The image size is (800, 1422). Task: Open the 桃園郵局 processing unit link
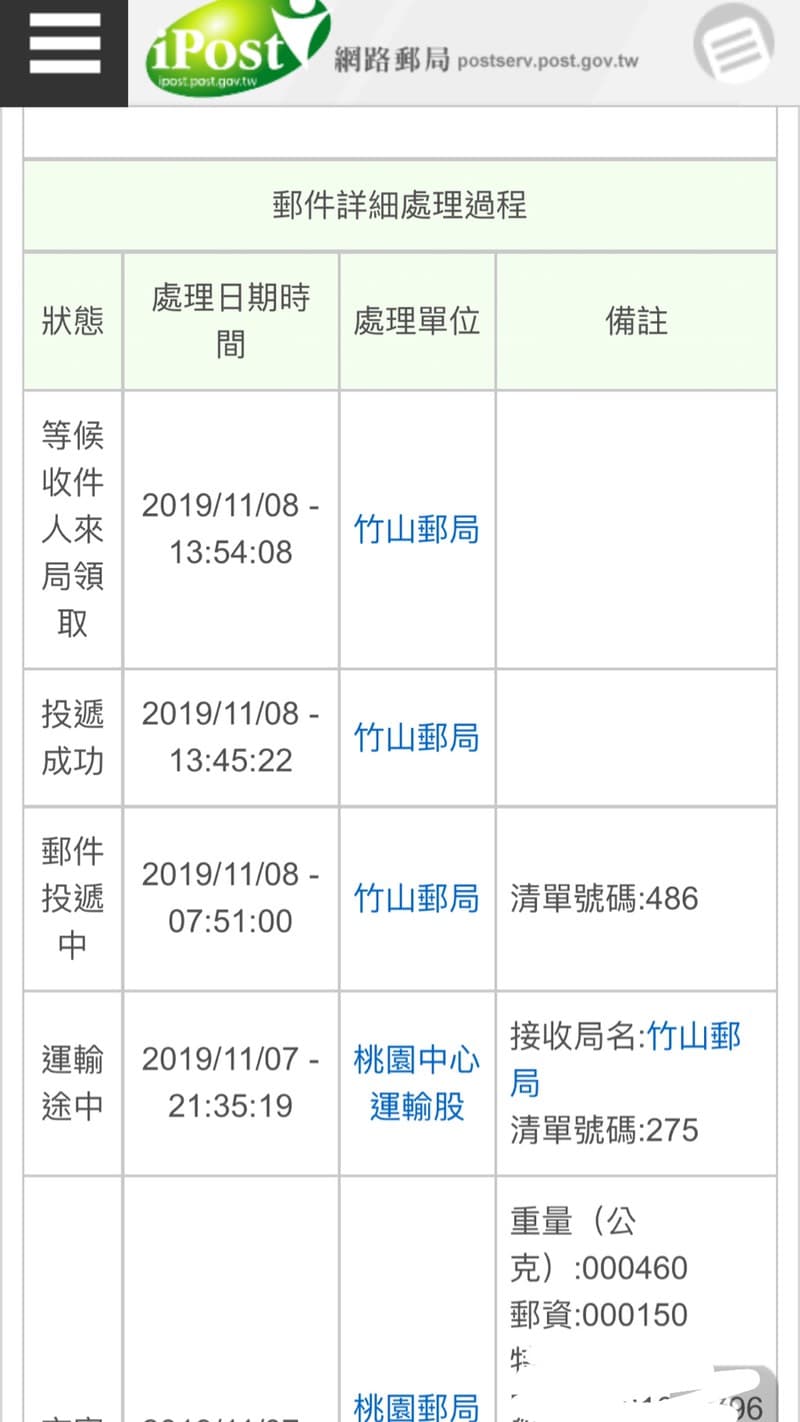coord(417,1406)
